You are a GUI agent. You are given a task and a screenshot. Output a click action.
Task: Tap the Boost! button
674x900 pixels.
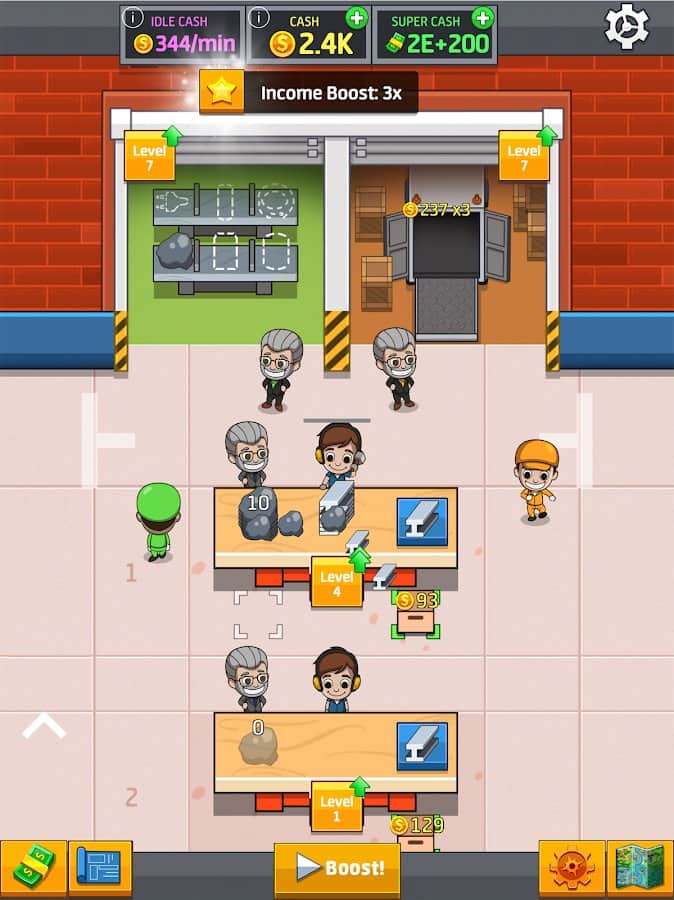(x=337, y=868)
